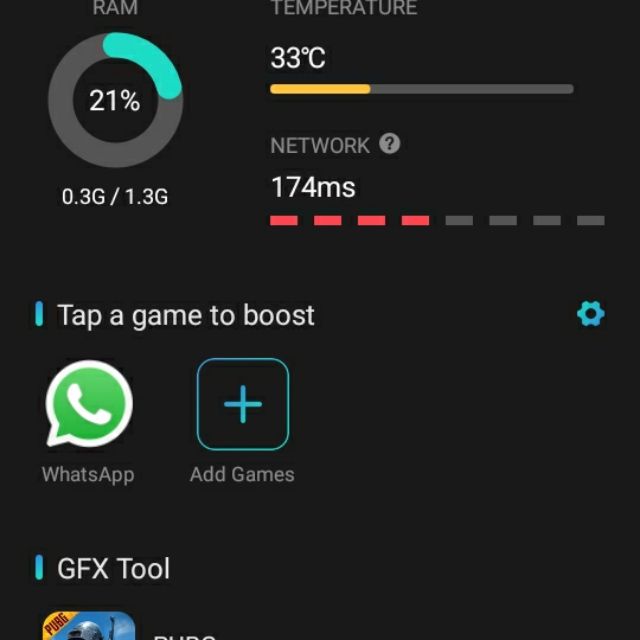The height and width of the screenshot is (640, 640).
Task: Tap Add Games plus button
Action: pyautogui.click(x=243, y=404)
